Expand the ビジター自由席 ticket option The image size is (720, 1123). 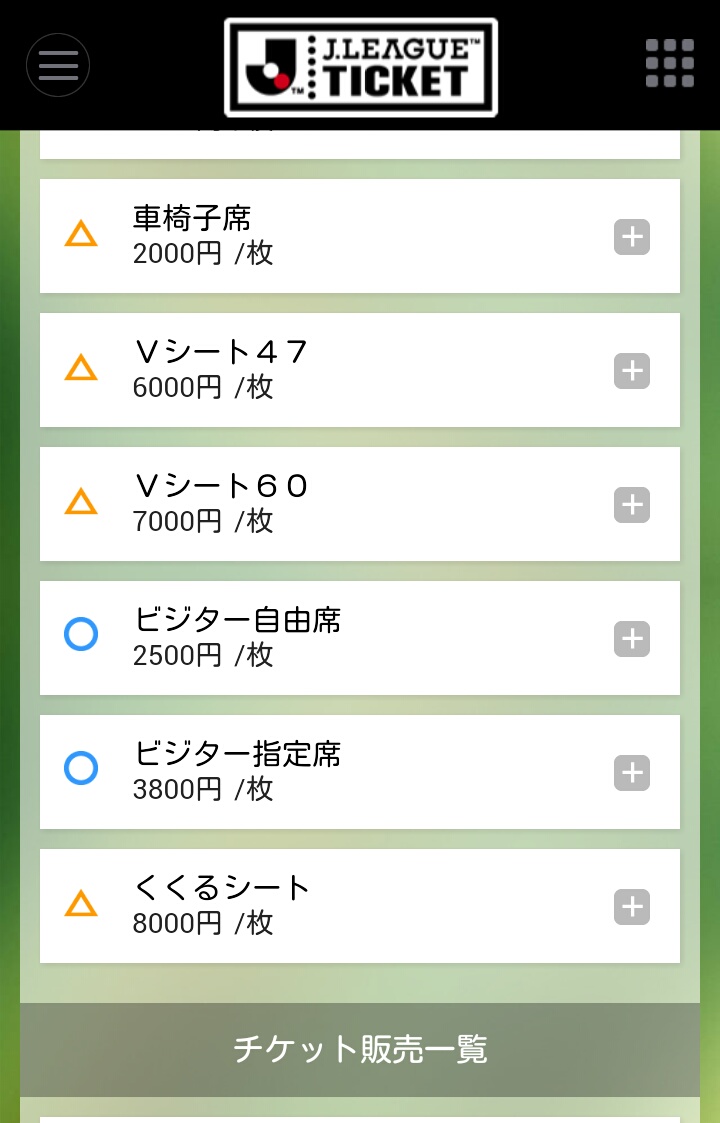click(x=631, y=639)
